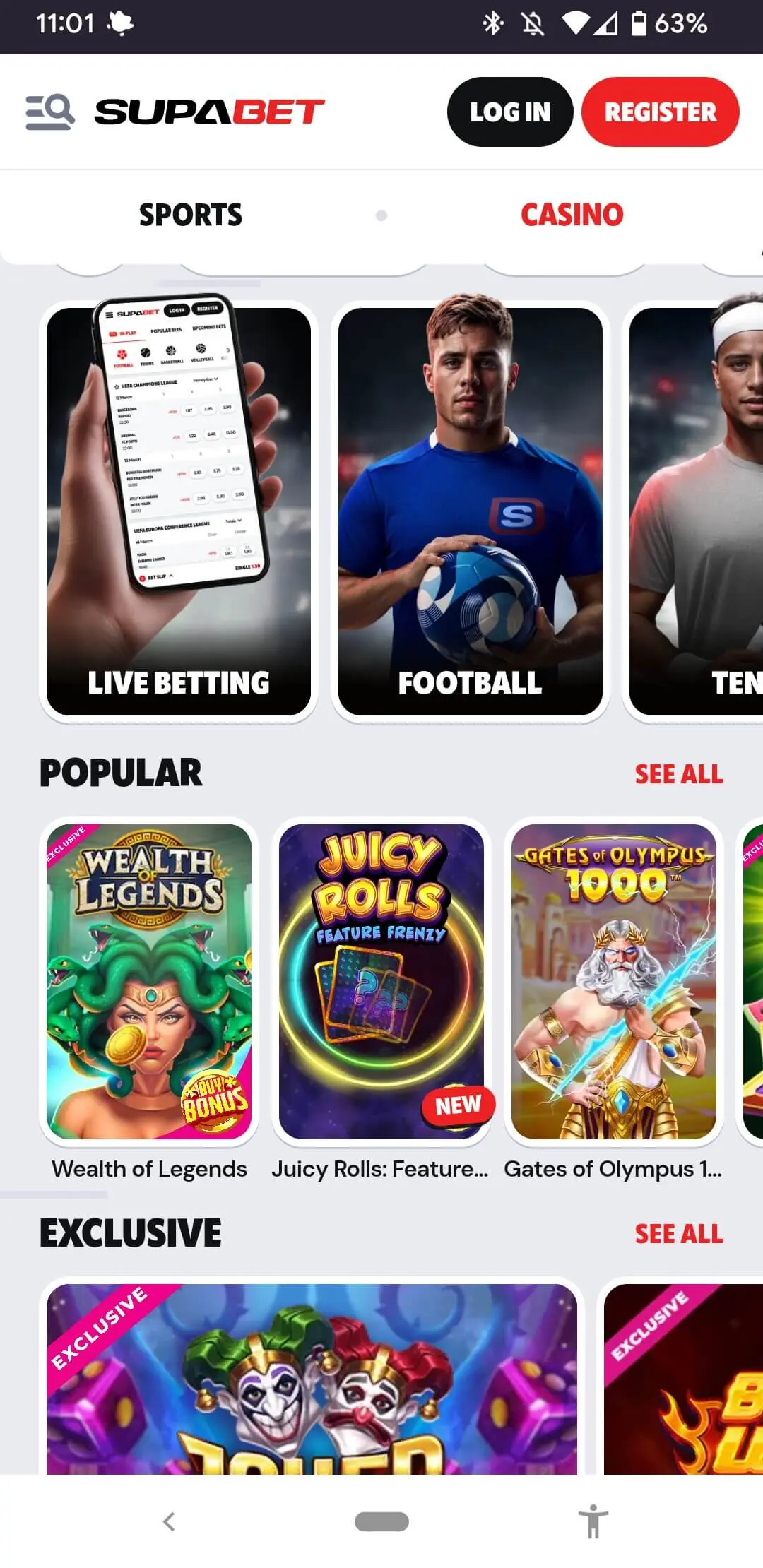See all Exclusive games
Viewport: 763px width, 1568px height.
pos(678,1234)
